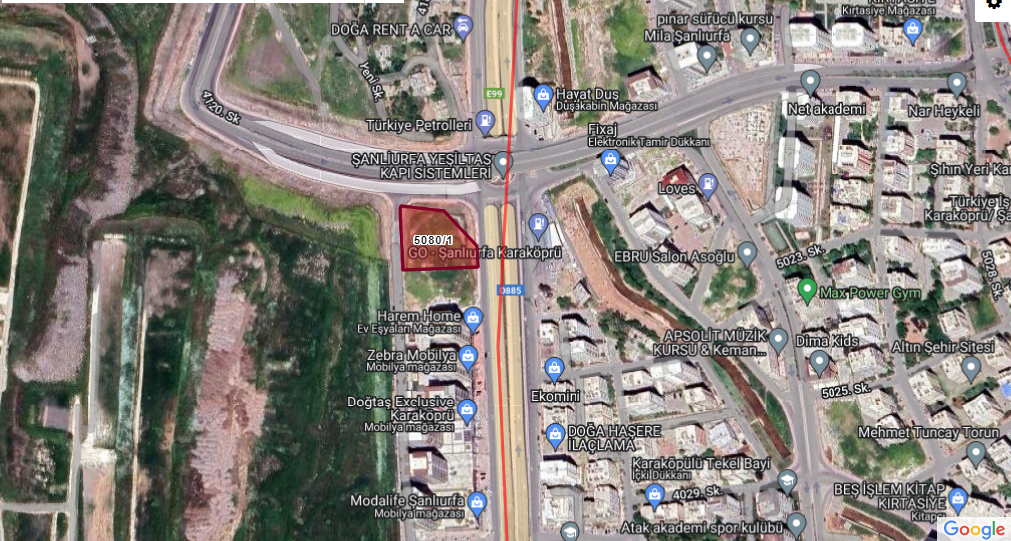
Task: Open the Harem Home store marker
Action: [x=474, y=319]
